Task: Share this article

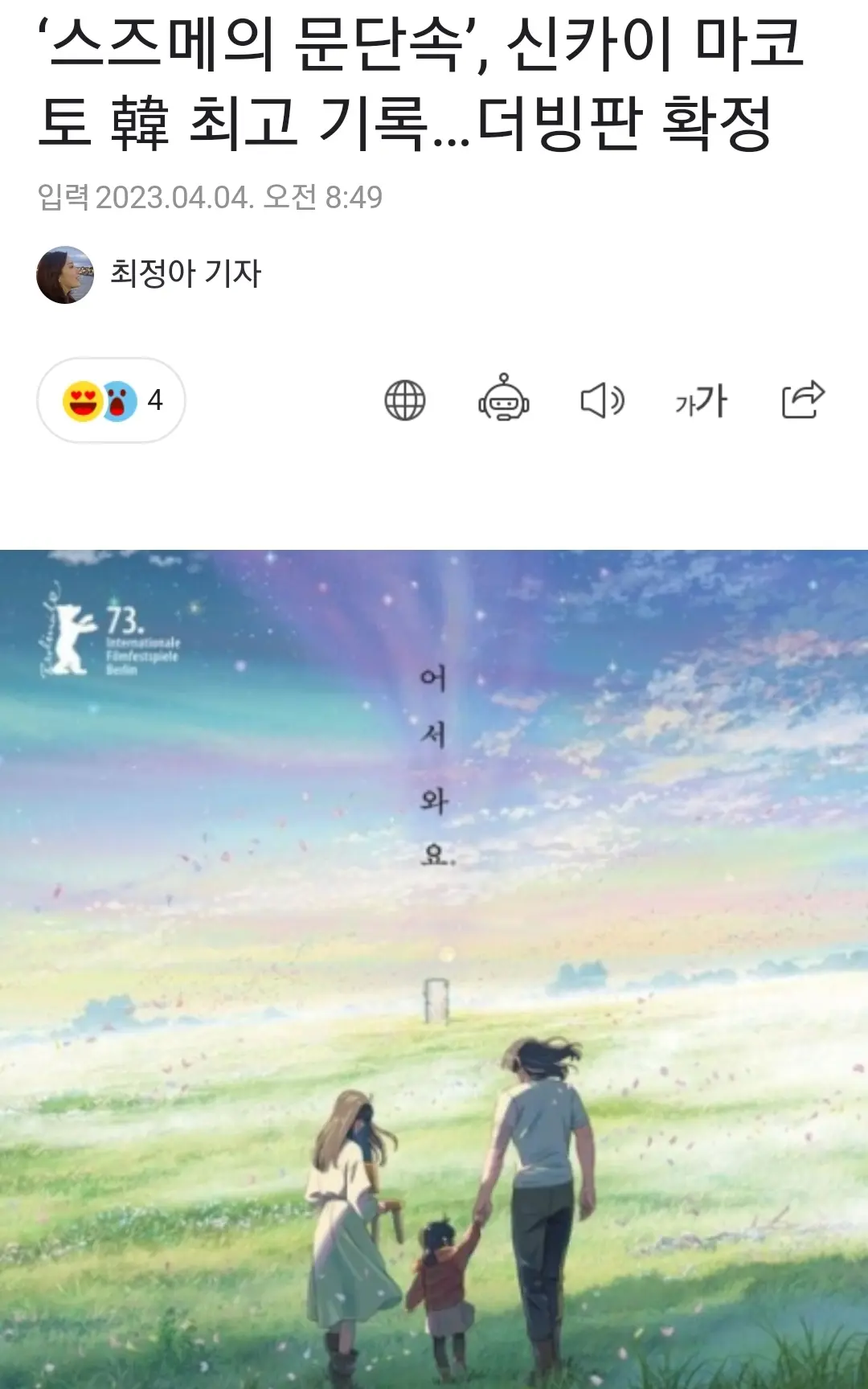Action: click(x=803, y=399)
